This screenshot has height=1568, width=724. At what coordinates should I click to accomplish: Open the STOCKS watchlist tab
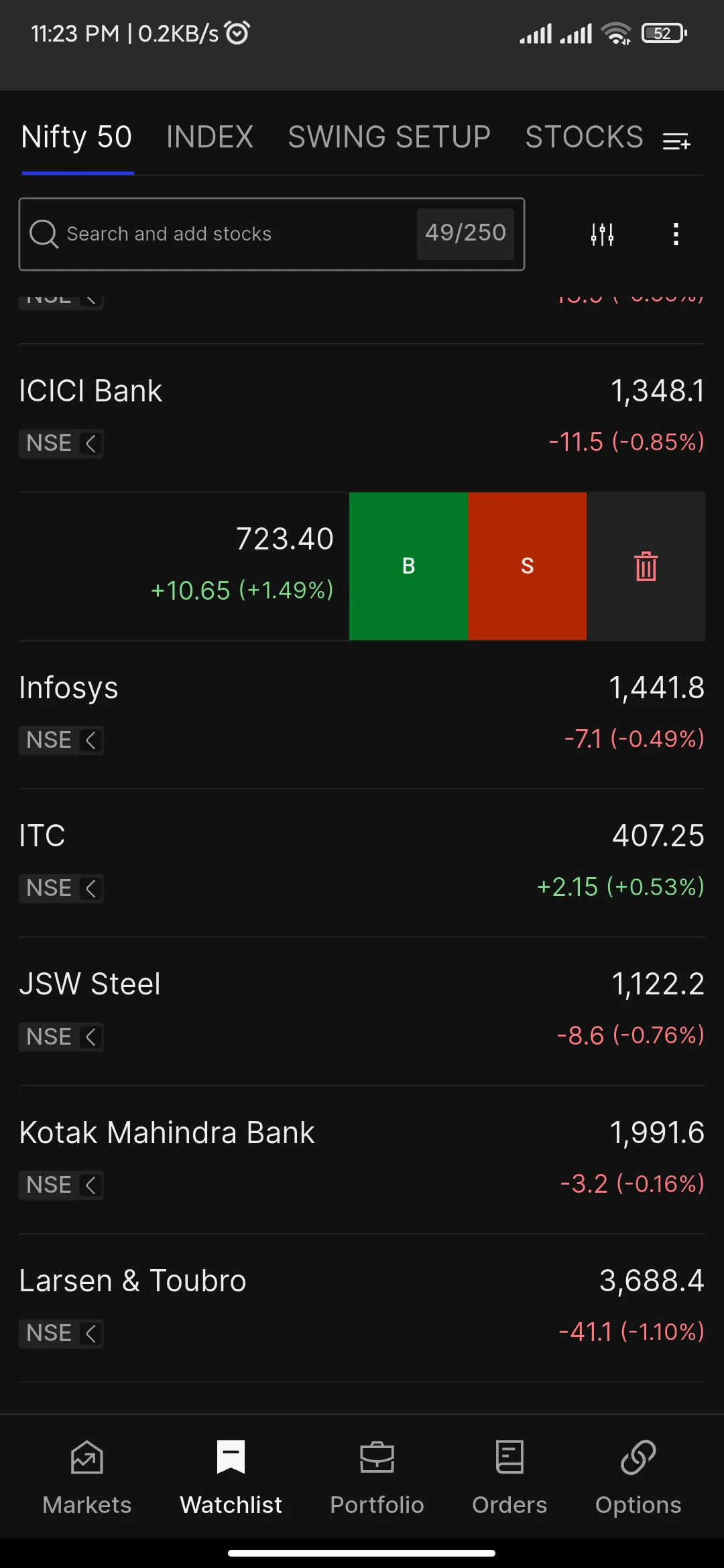583,137
